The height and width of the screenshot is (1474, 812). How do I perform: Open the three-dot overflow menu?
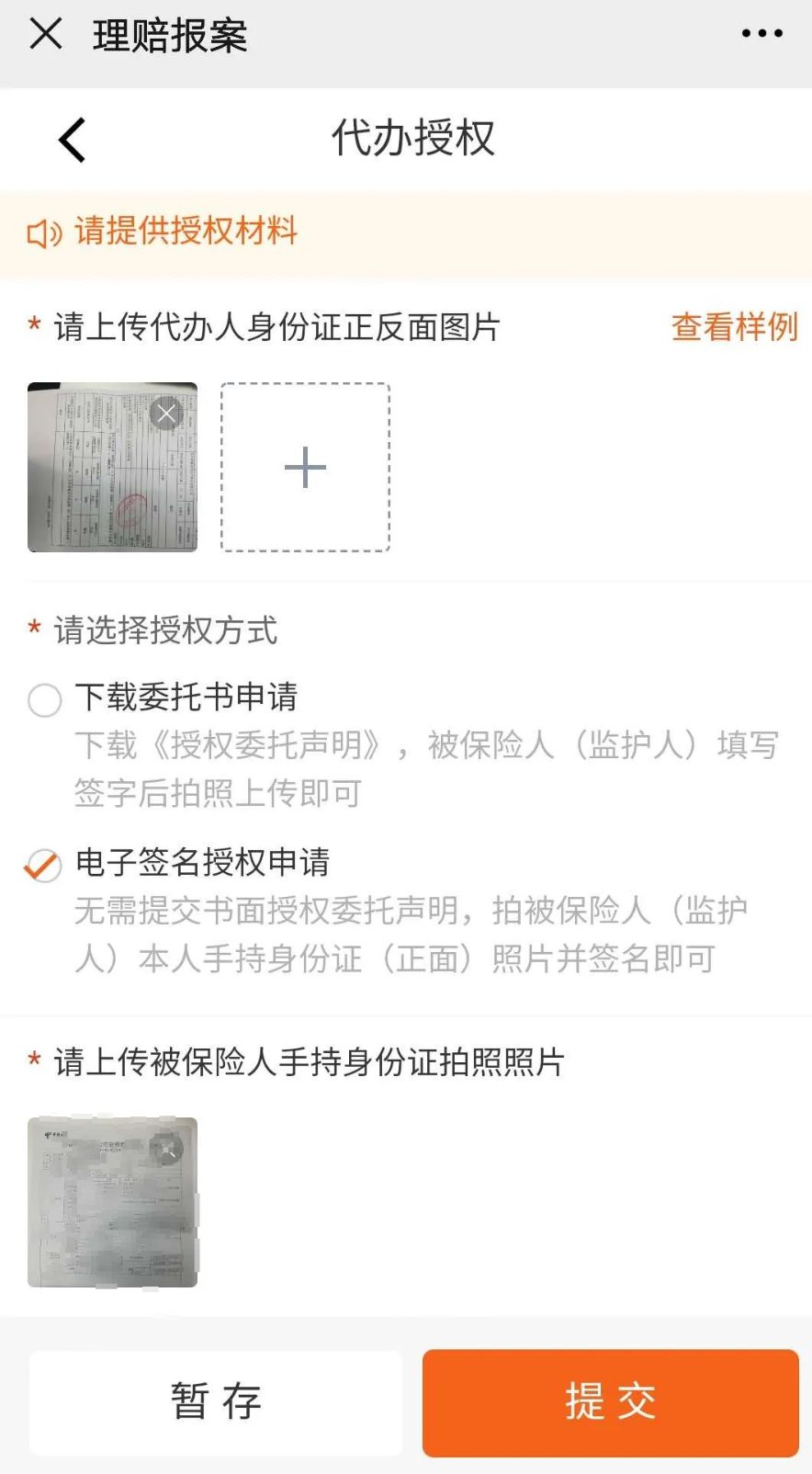point(761,34)
